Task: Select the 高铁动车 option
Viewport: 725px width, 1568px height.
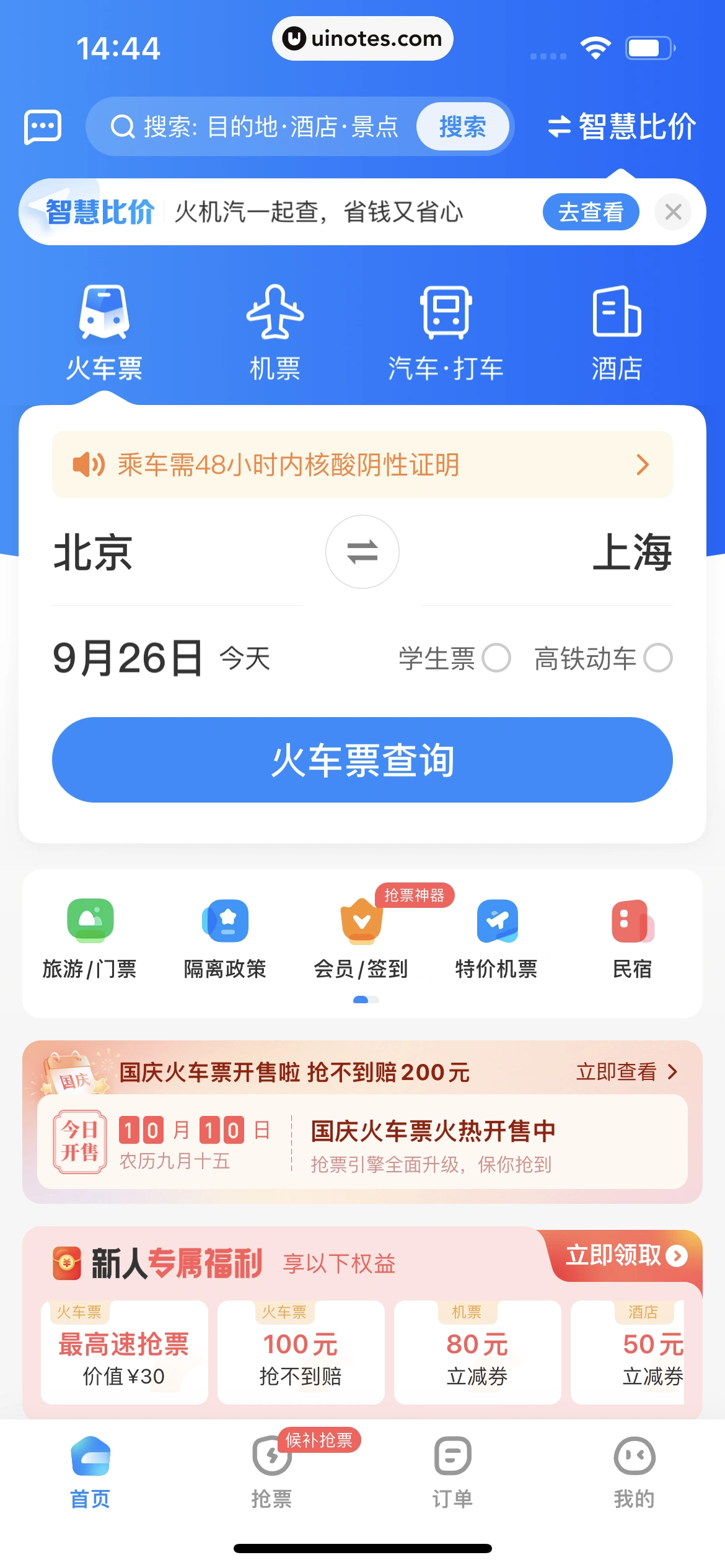Action: tap(657, 658)
